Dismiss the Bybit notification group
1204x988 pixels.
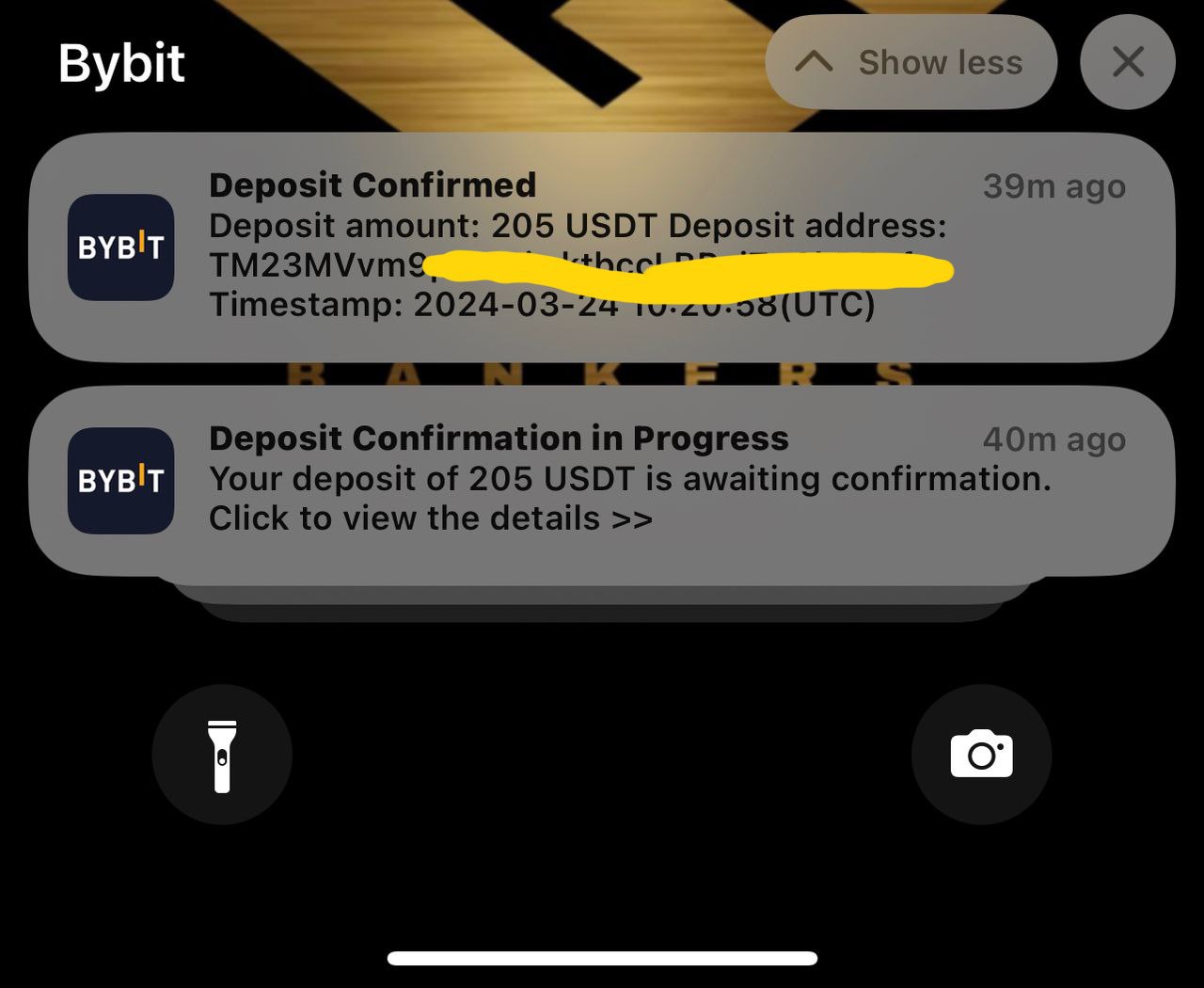click(x=1127, y=62)
